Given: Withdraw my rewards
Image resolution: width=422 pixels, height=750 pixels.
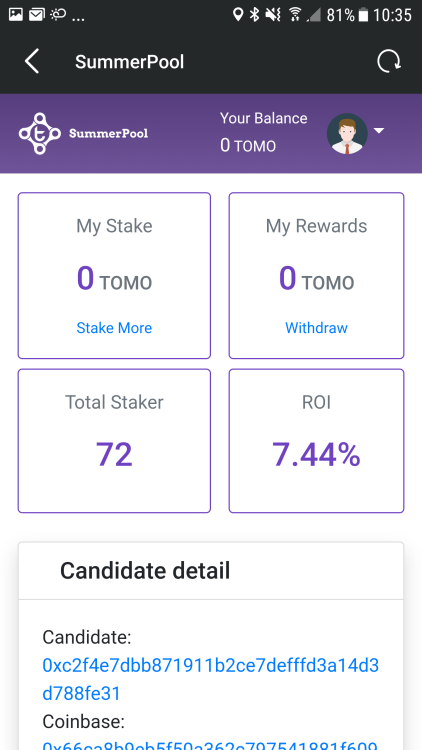Looking at the screenshot, I should (x=316, y=328).
